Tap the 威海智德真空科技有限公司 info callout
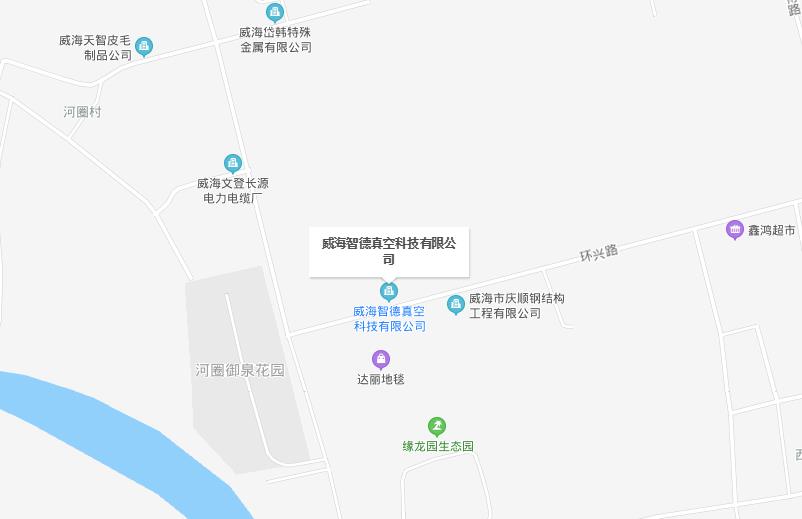802x519 pixels. [389, 251]
